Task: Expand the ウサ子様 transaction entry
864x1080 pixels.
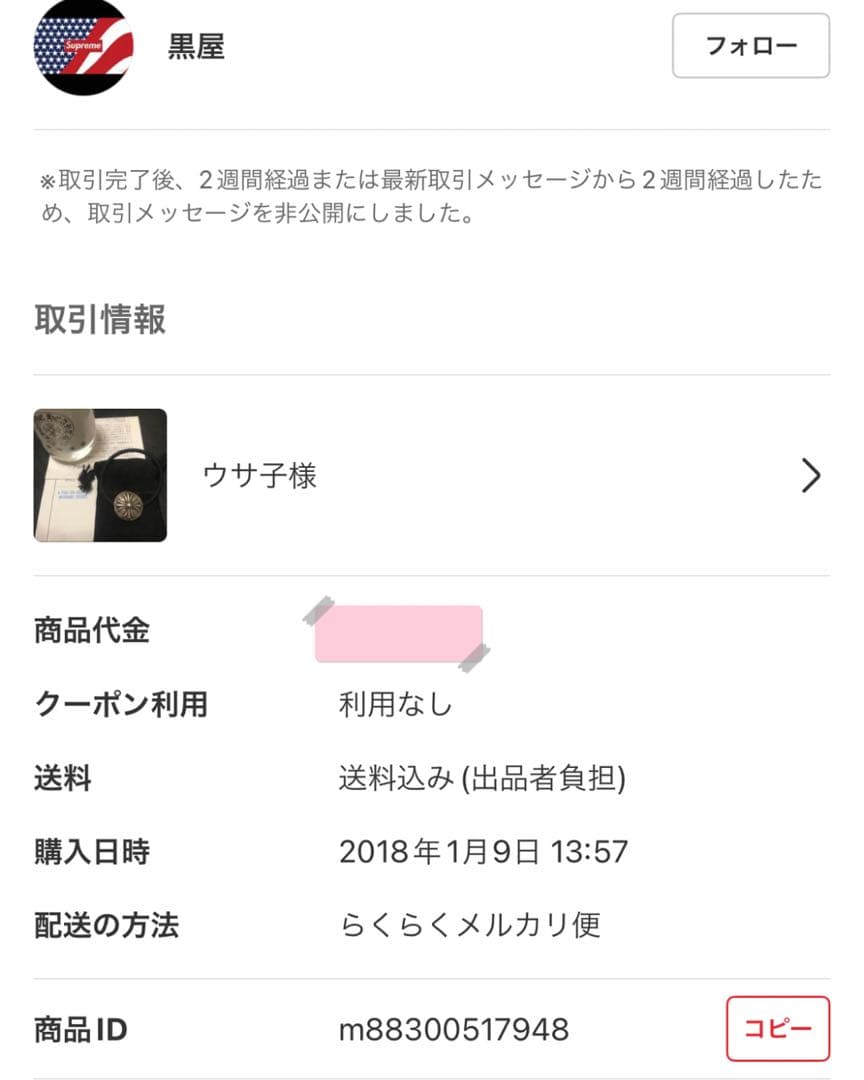Action: click(262, 476)
